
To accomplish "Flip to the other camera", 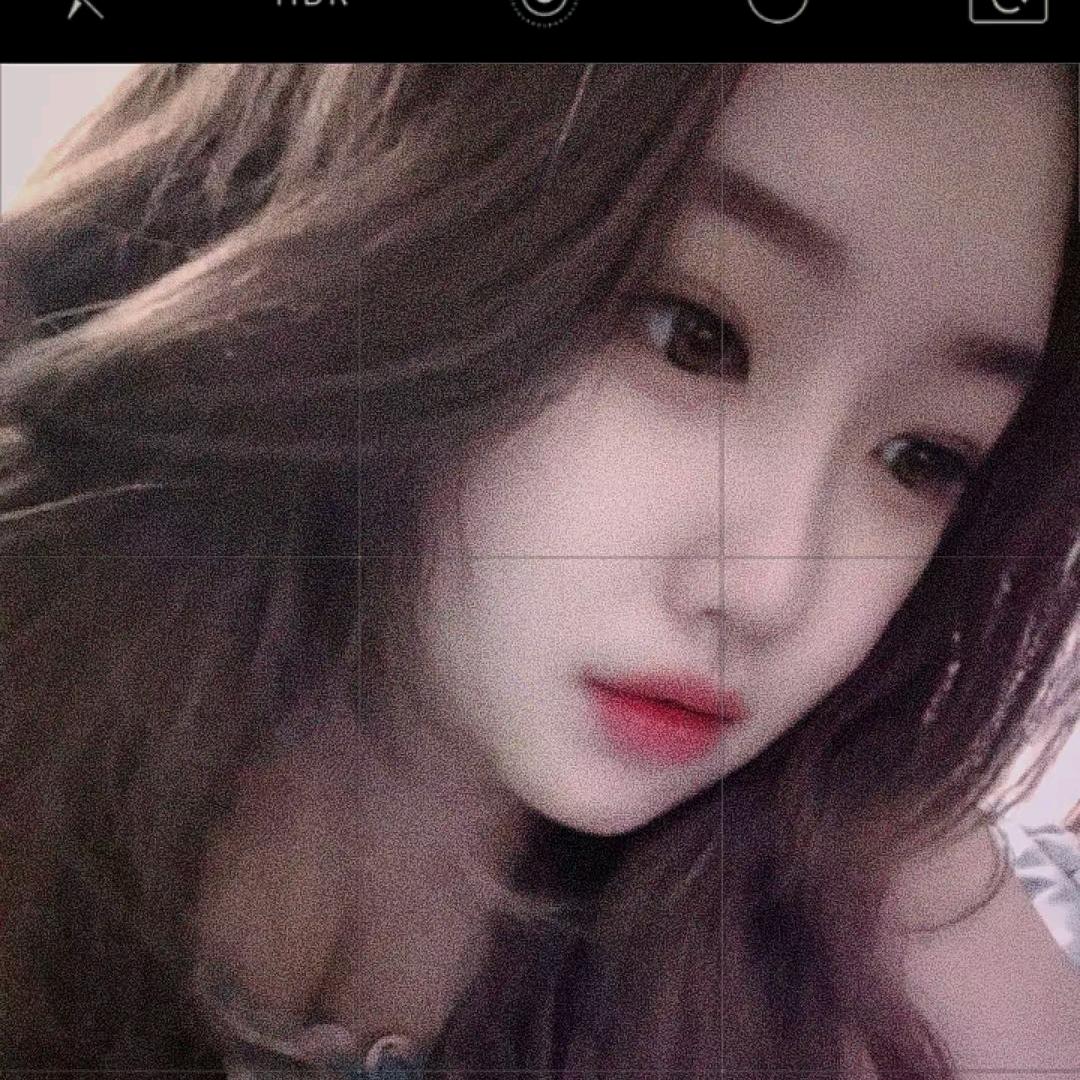I will coord(1007,7).
